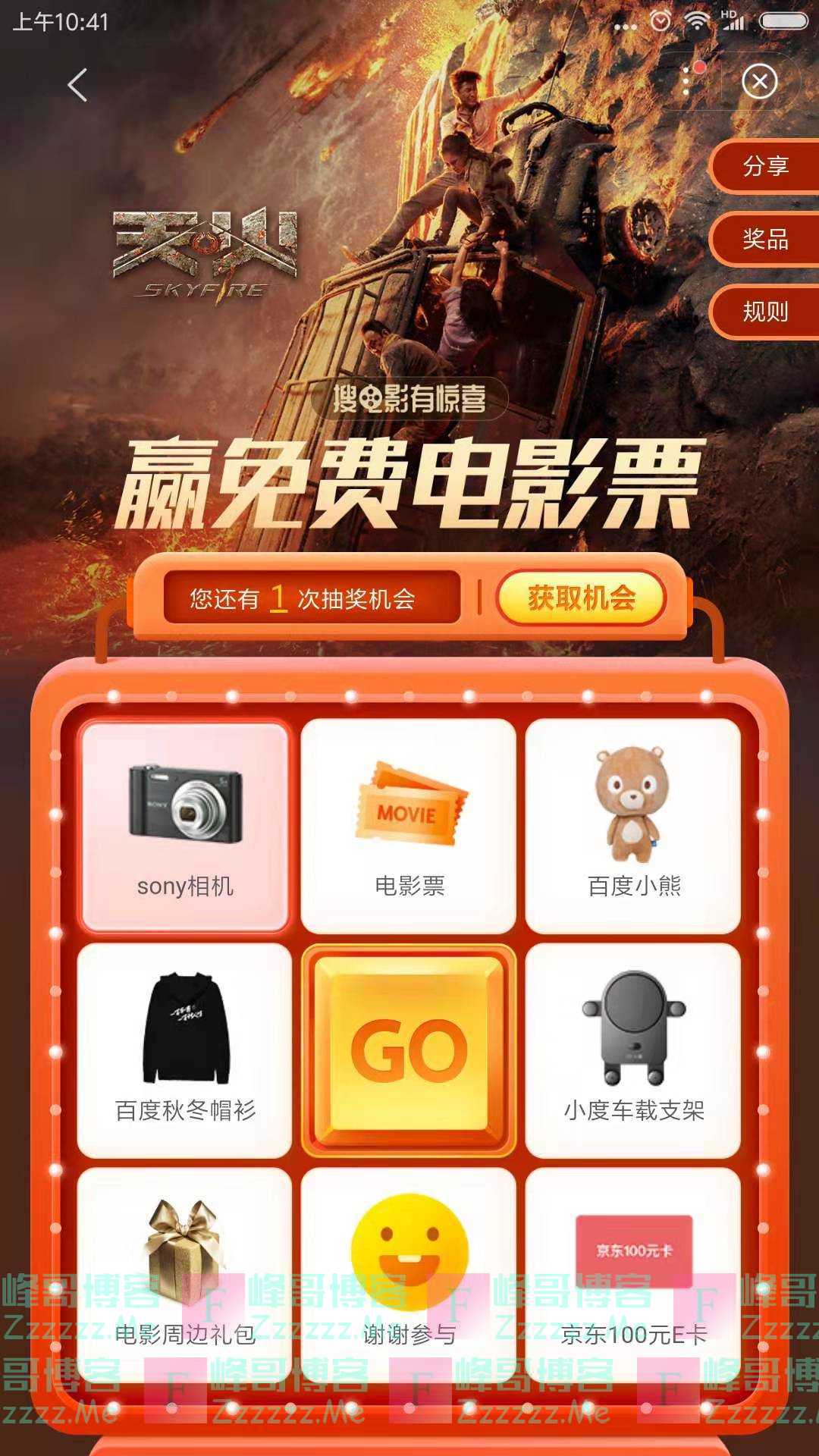Open the three-dot more options menu
Screen dimensions: 819x1456
(x=687, y=81)
